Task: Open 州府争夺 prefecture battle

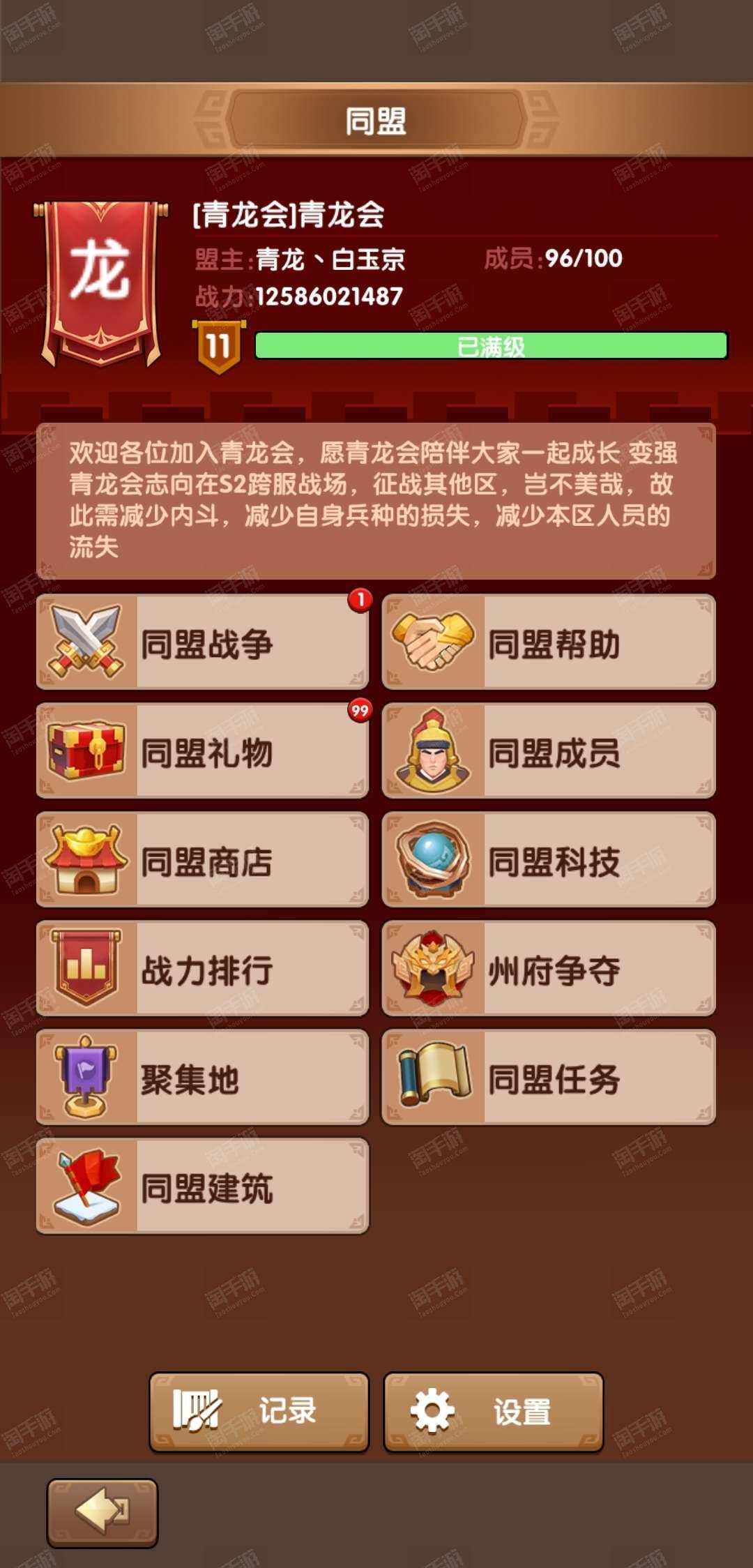Action: [x=549, y=968]
